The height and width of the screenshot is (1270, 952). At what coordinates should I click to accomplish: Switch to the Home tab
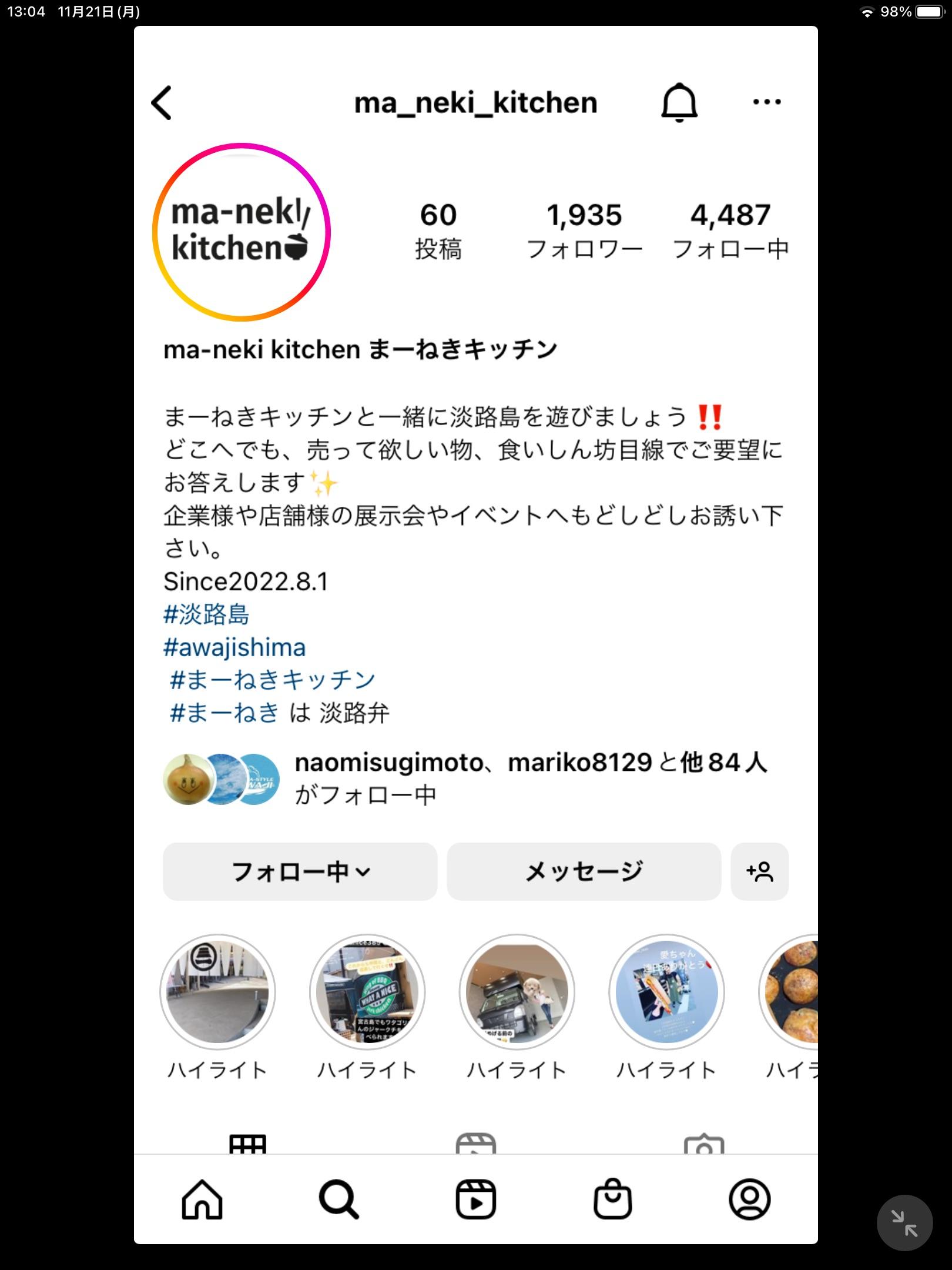coord(202,1199)
